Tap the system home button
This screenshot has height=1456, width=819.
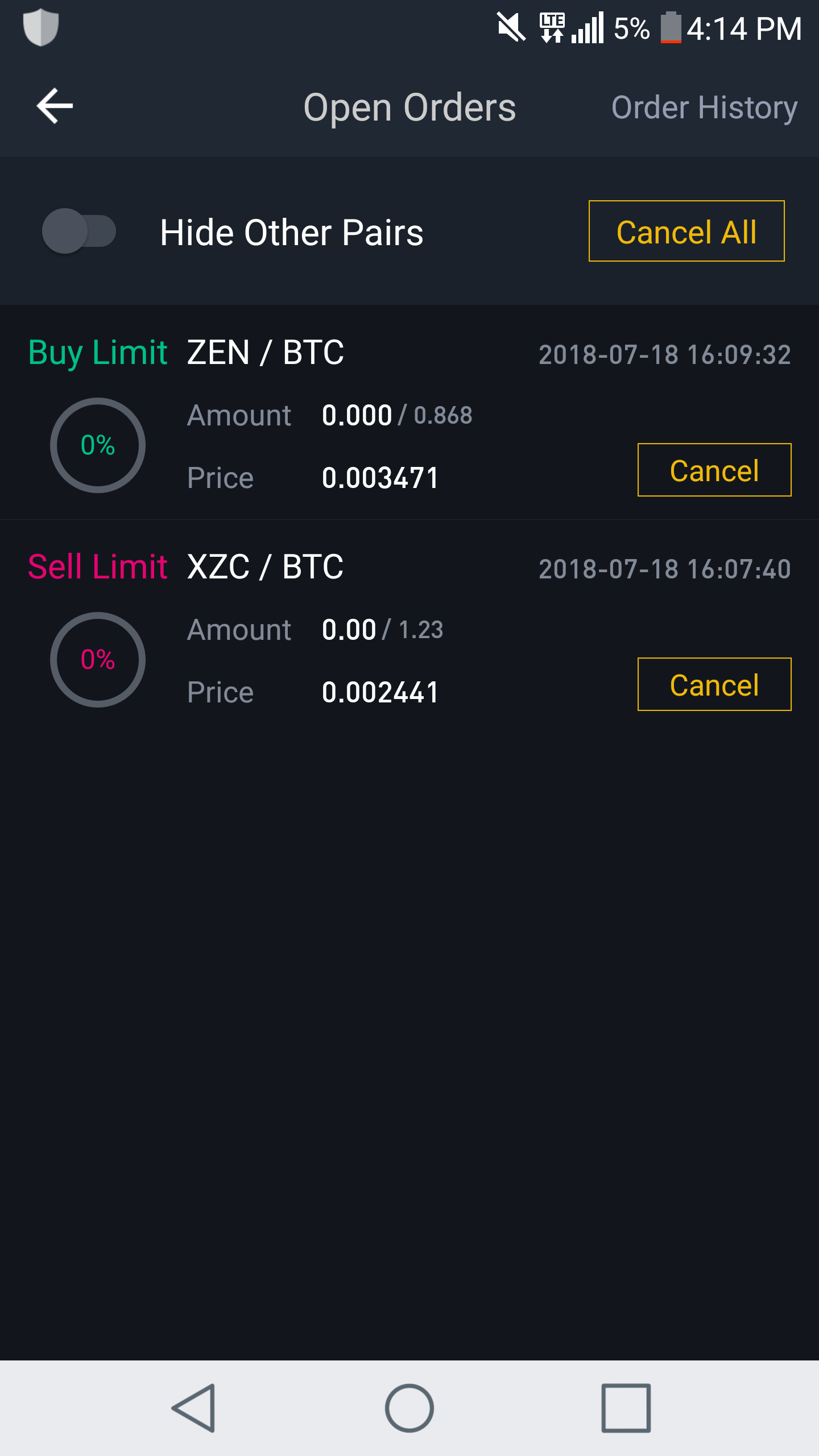(409, 1408)
